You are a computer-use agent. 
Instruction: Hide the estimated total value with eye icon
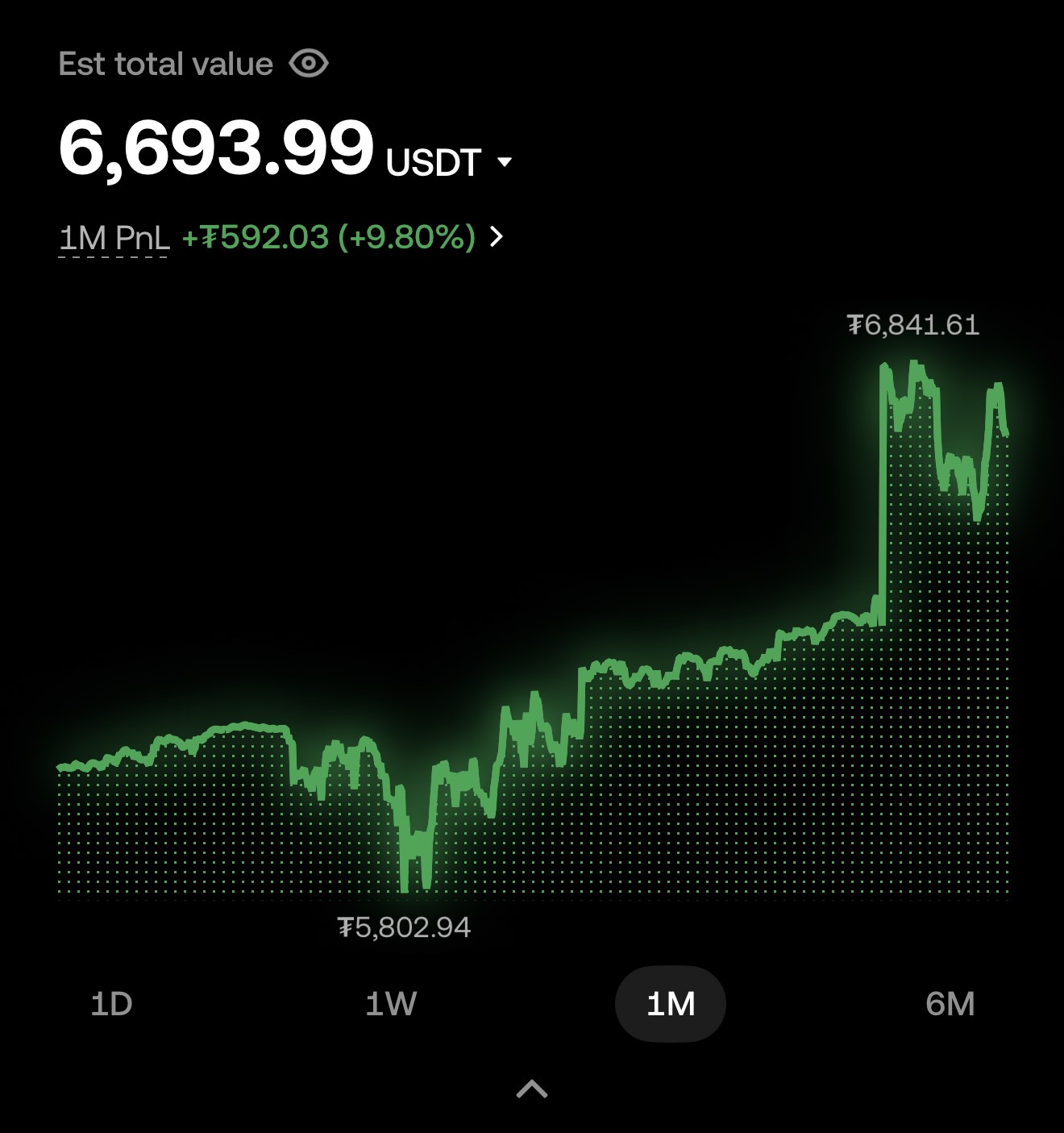point(309,63)
